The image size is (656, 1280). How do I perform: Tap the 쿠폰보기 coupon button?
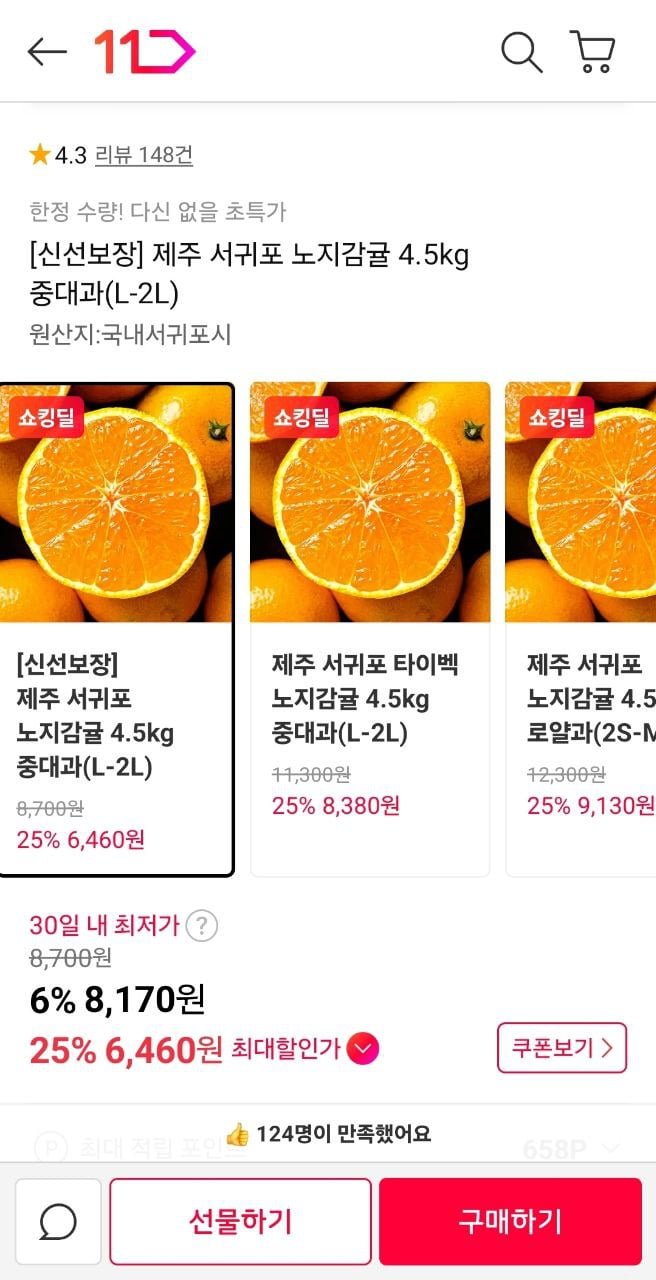(561, 1048)
